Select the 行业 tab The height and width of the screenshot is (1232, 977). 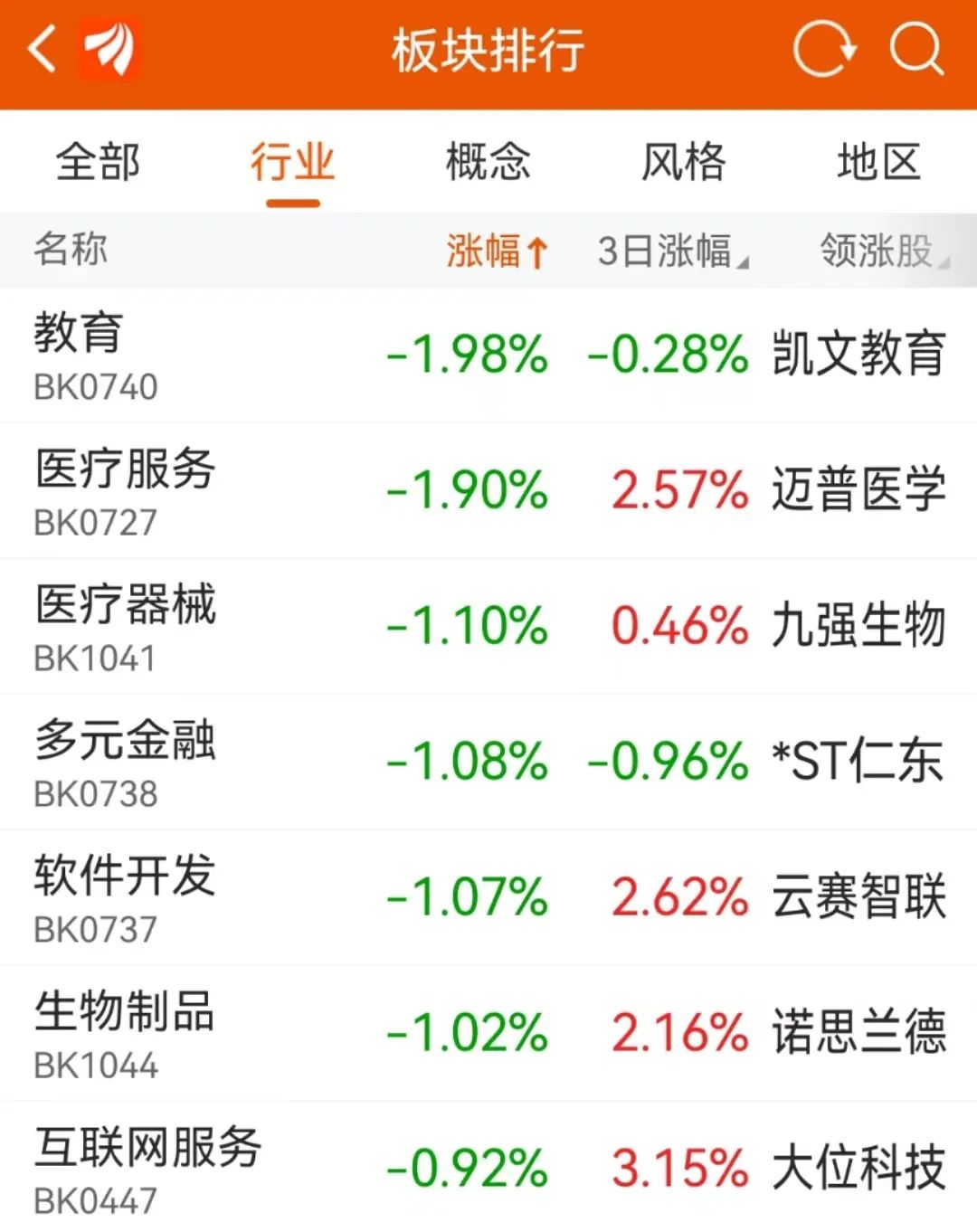(x=292, y=163)
